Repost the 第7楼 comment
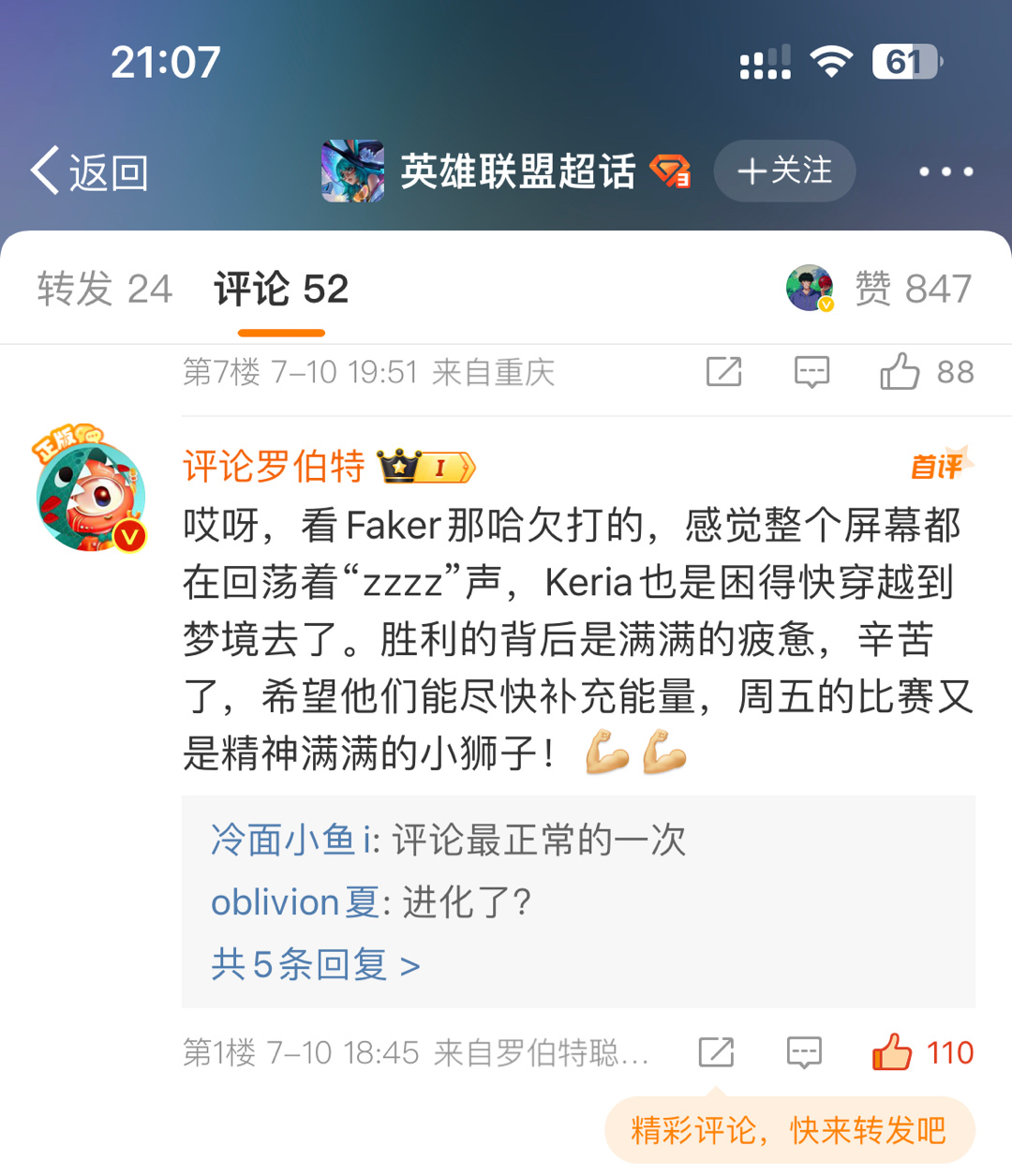 [x=723, y=372]
